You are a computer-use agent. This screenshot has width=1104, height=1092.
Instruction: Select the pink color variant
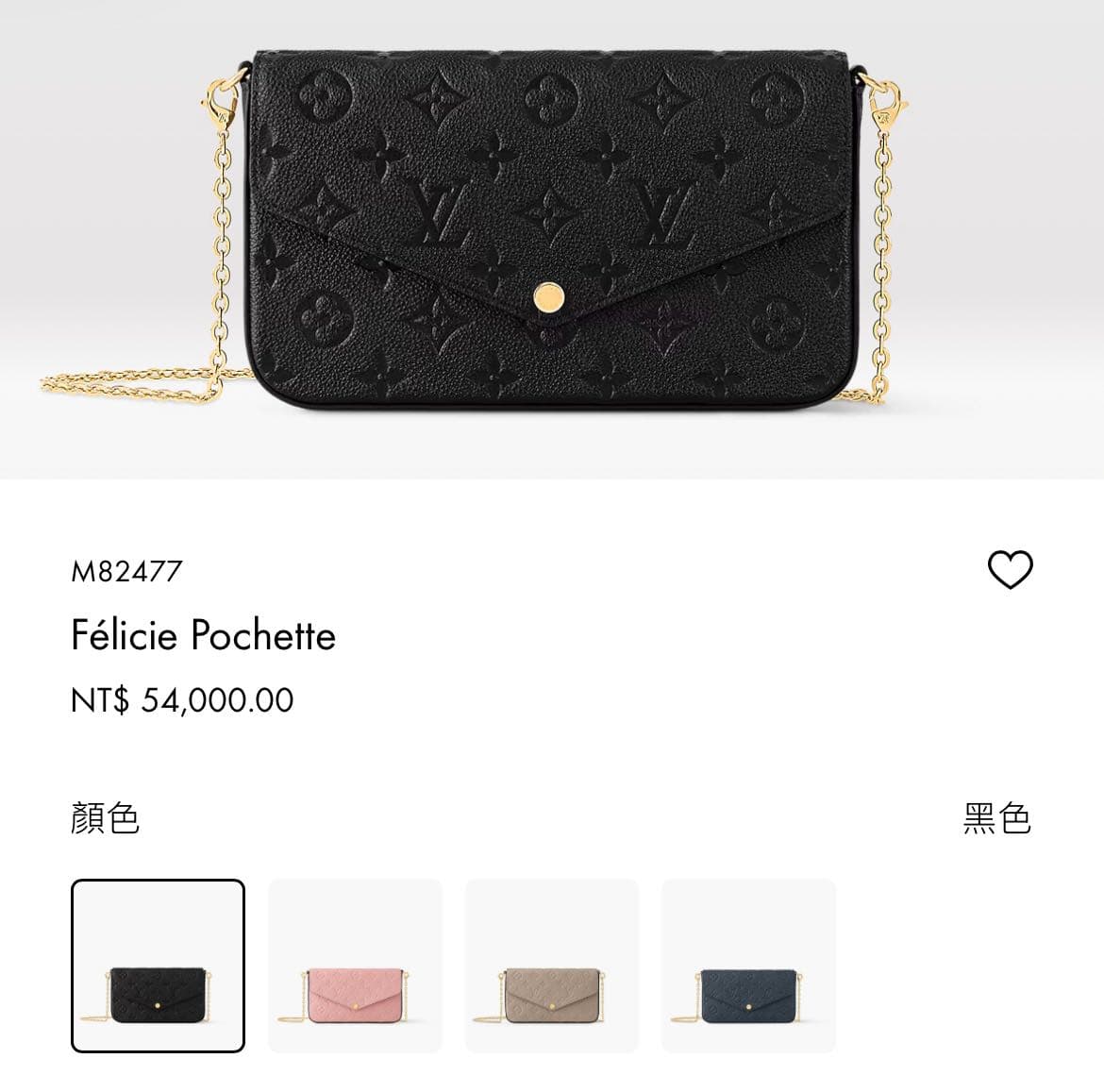click(355, 966)
